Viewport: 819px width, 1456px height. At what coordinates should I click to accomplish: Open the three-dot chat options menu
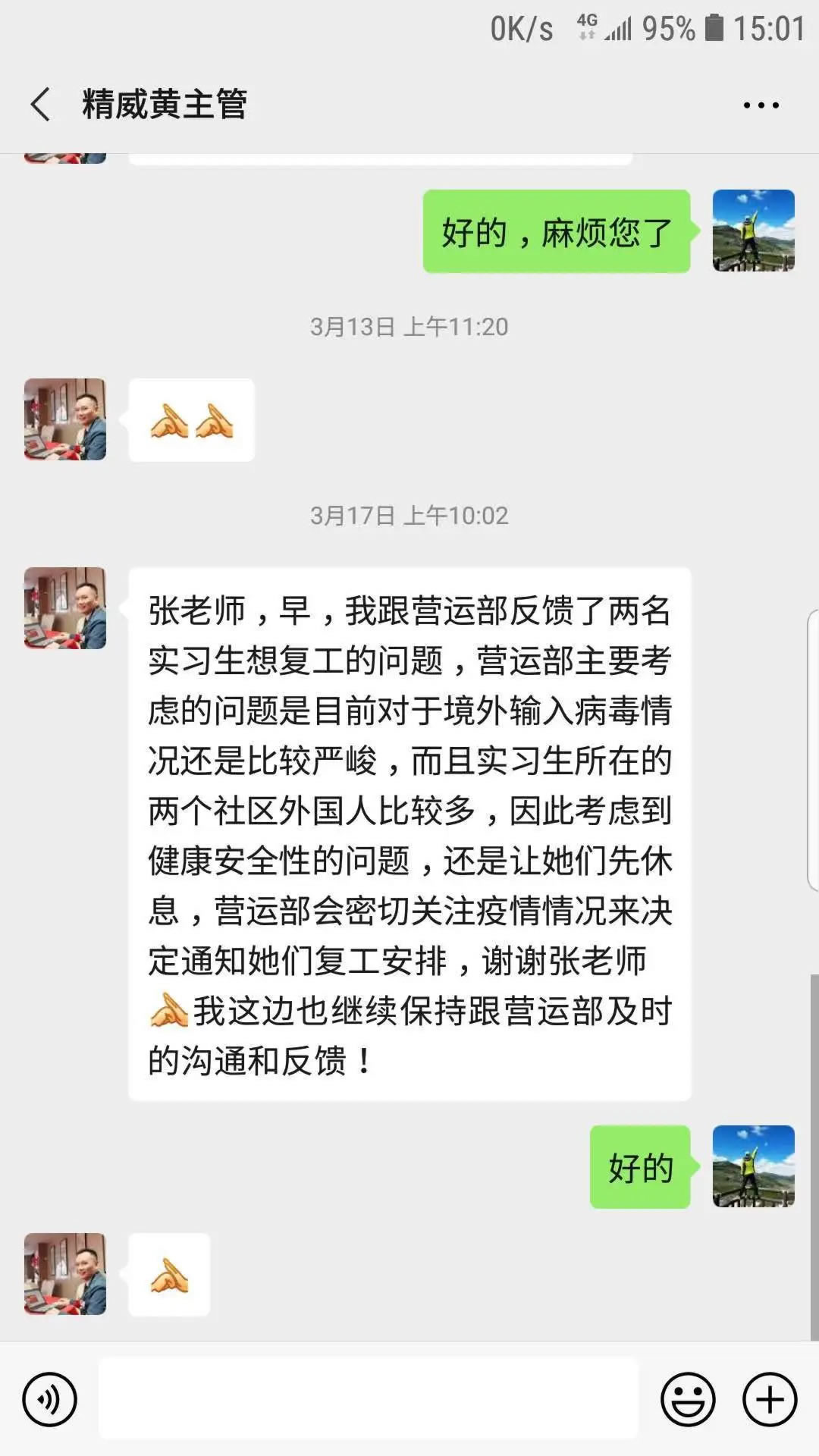point(761,105)
